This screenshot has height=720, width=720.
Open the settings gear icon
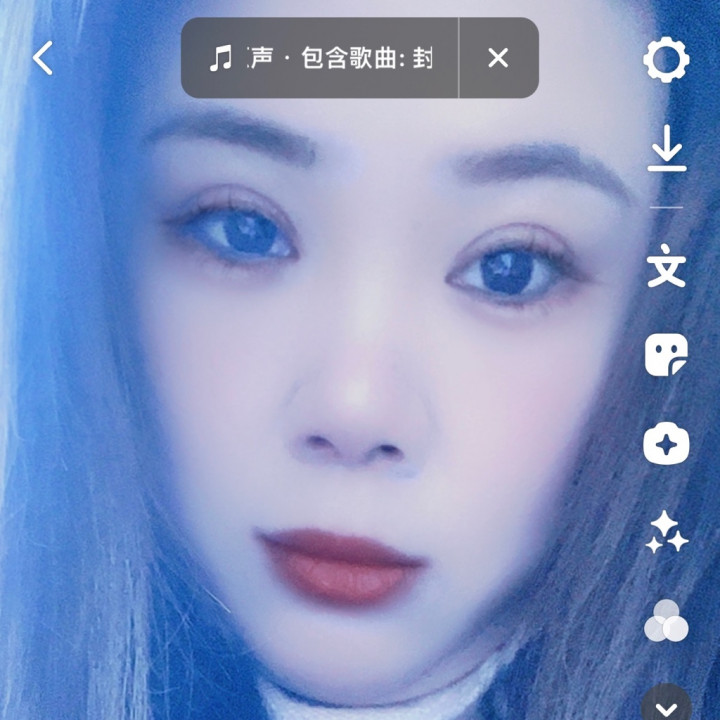(666, 60)
